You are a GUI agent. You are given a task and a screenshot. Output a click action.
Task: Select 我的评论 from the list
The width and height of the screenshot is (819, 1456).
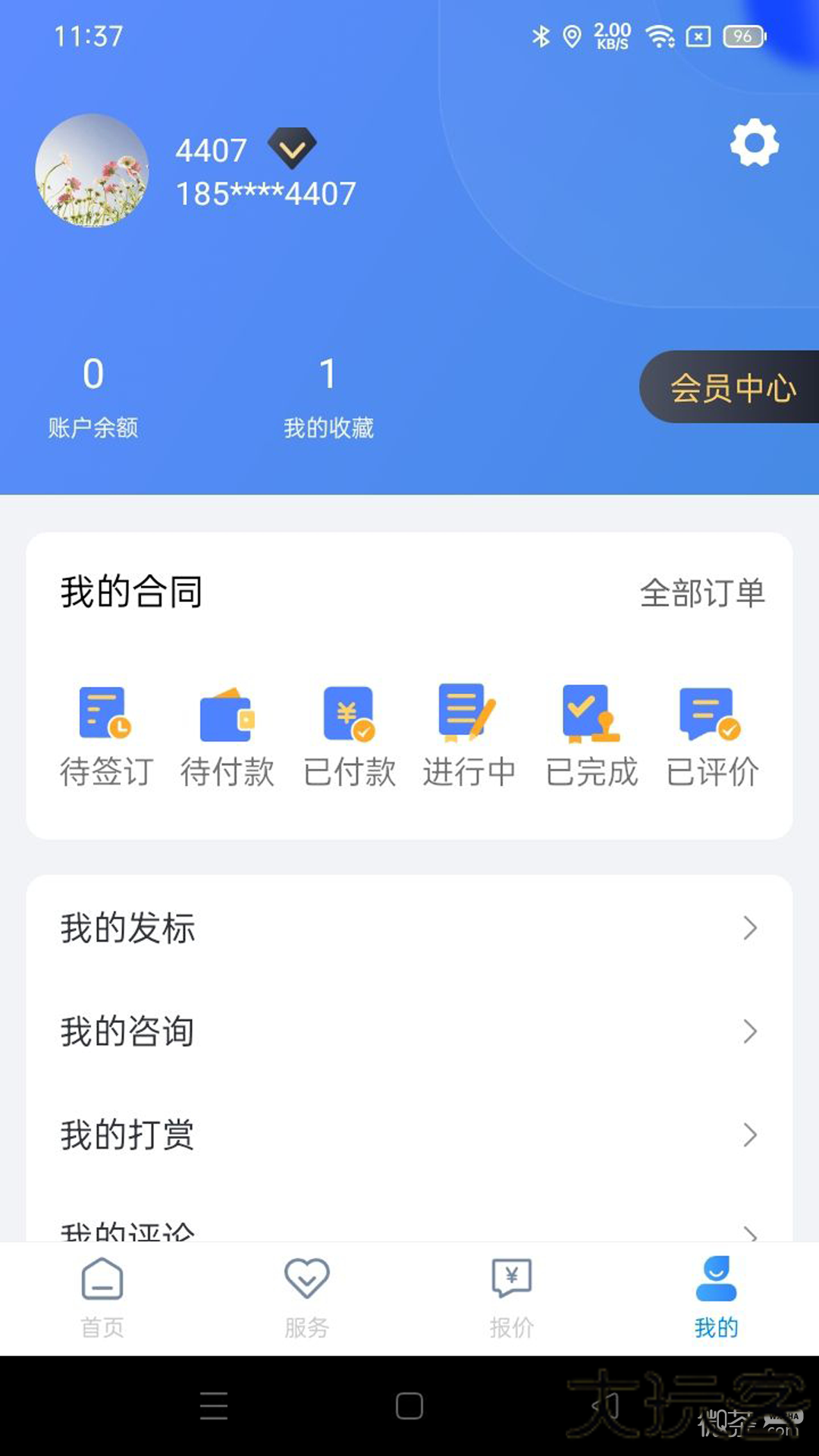127,1228
